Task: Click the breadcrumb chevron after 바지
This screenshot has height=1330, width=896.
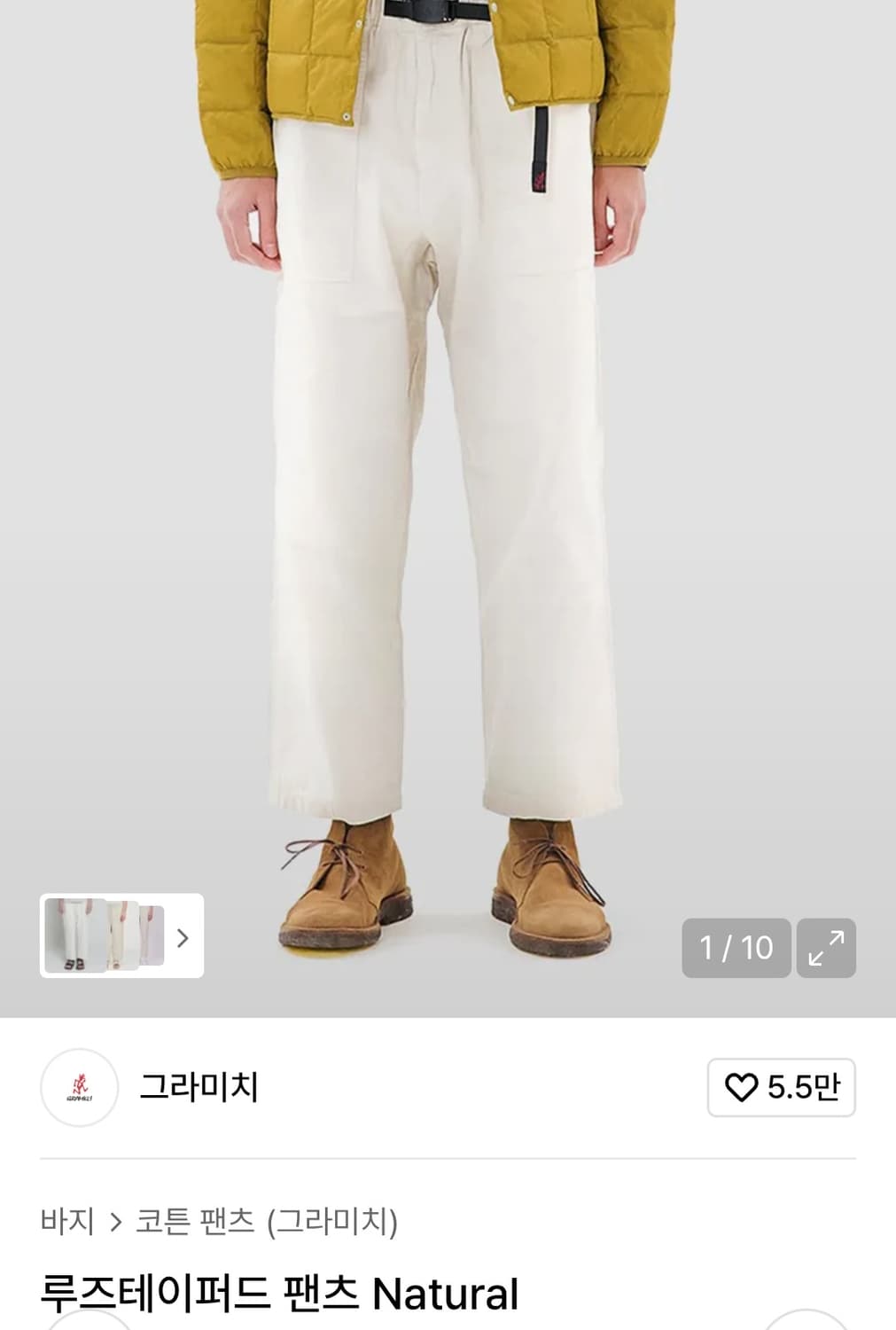Action: [116, 1220]
